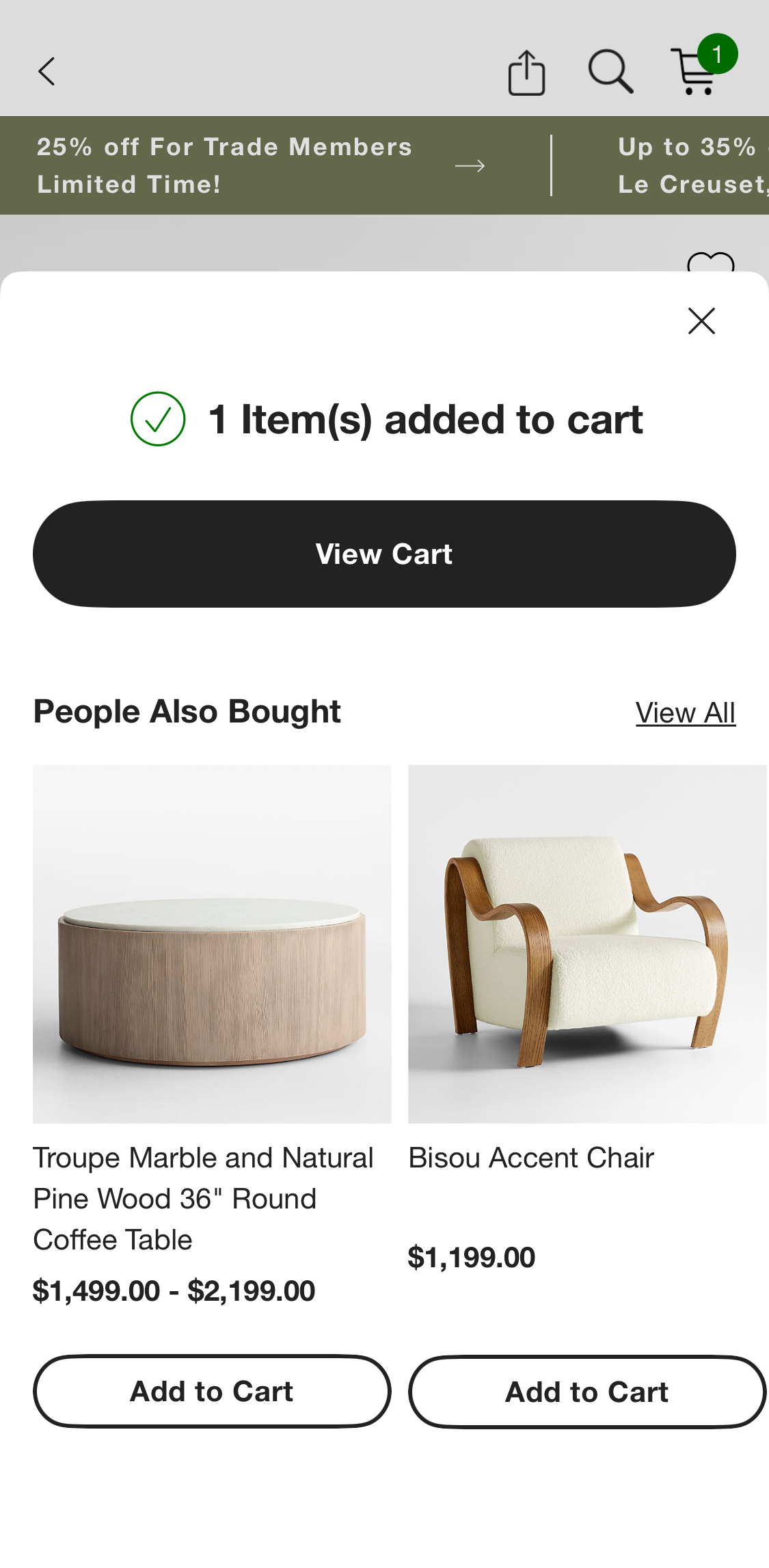Tap the Le Creuset promo text
This screenshot has width=769, height=1568.
click(690, 165)
